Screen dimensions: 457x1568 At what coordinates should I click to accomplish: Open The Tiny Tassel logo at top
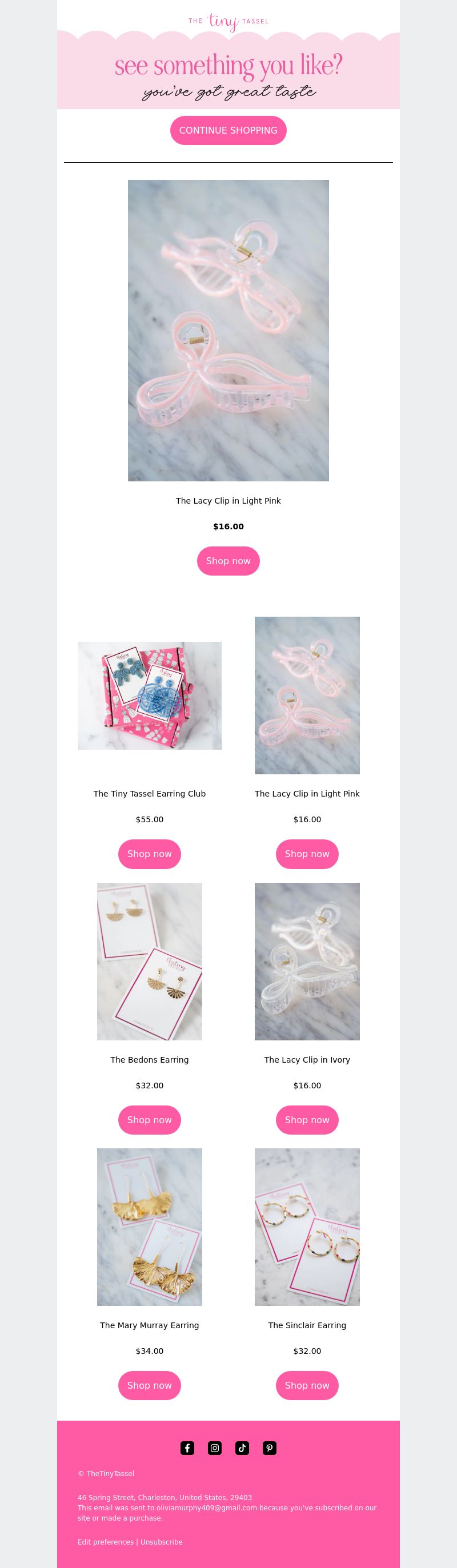(228, 21)
